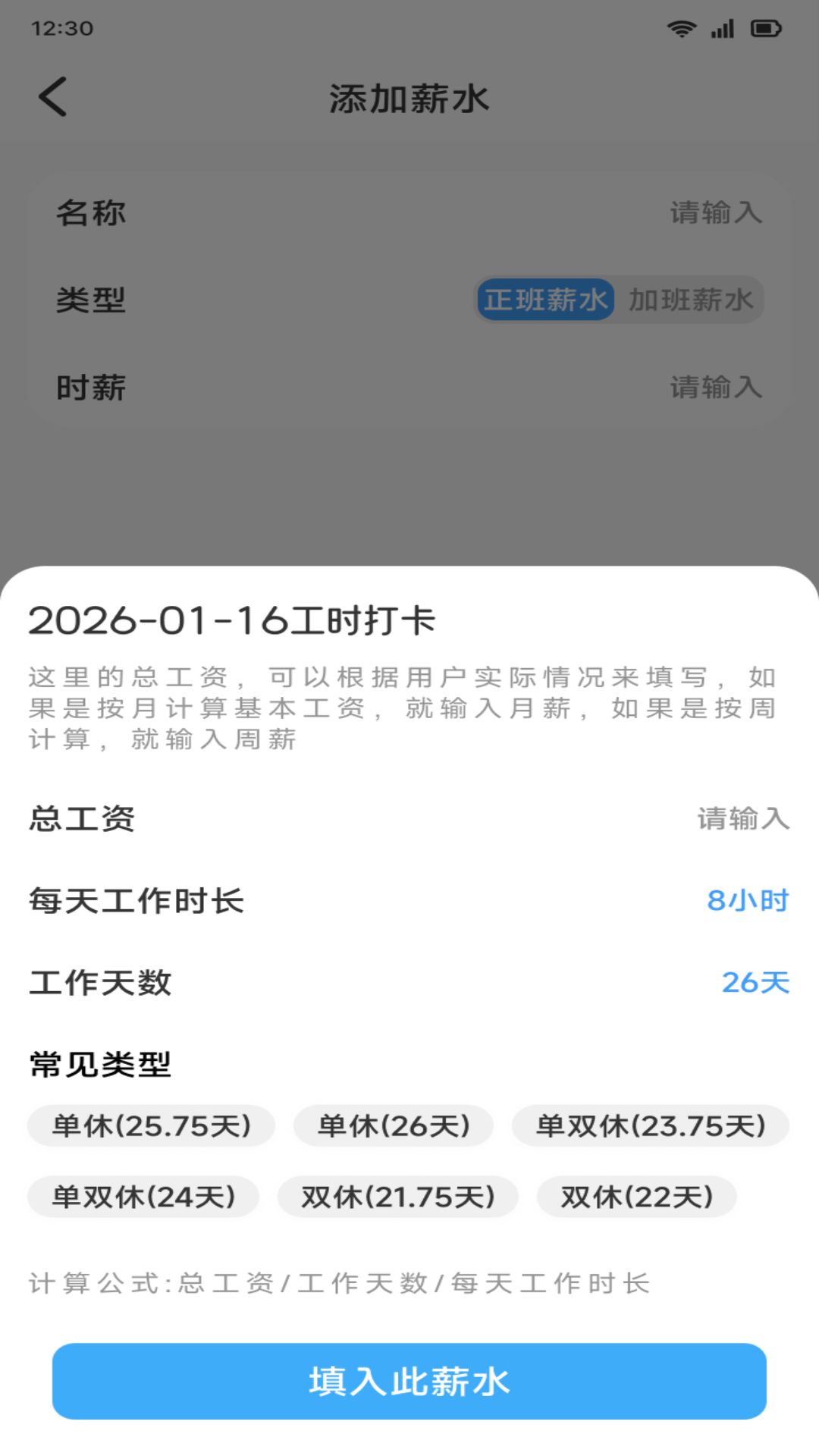Switch to 加班薪水 type
The image size is (819, 1456).
pos(691,300)
